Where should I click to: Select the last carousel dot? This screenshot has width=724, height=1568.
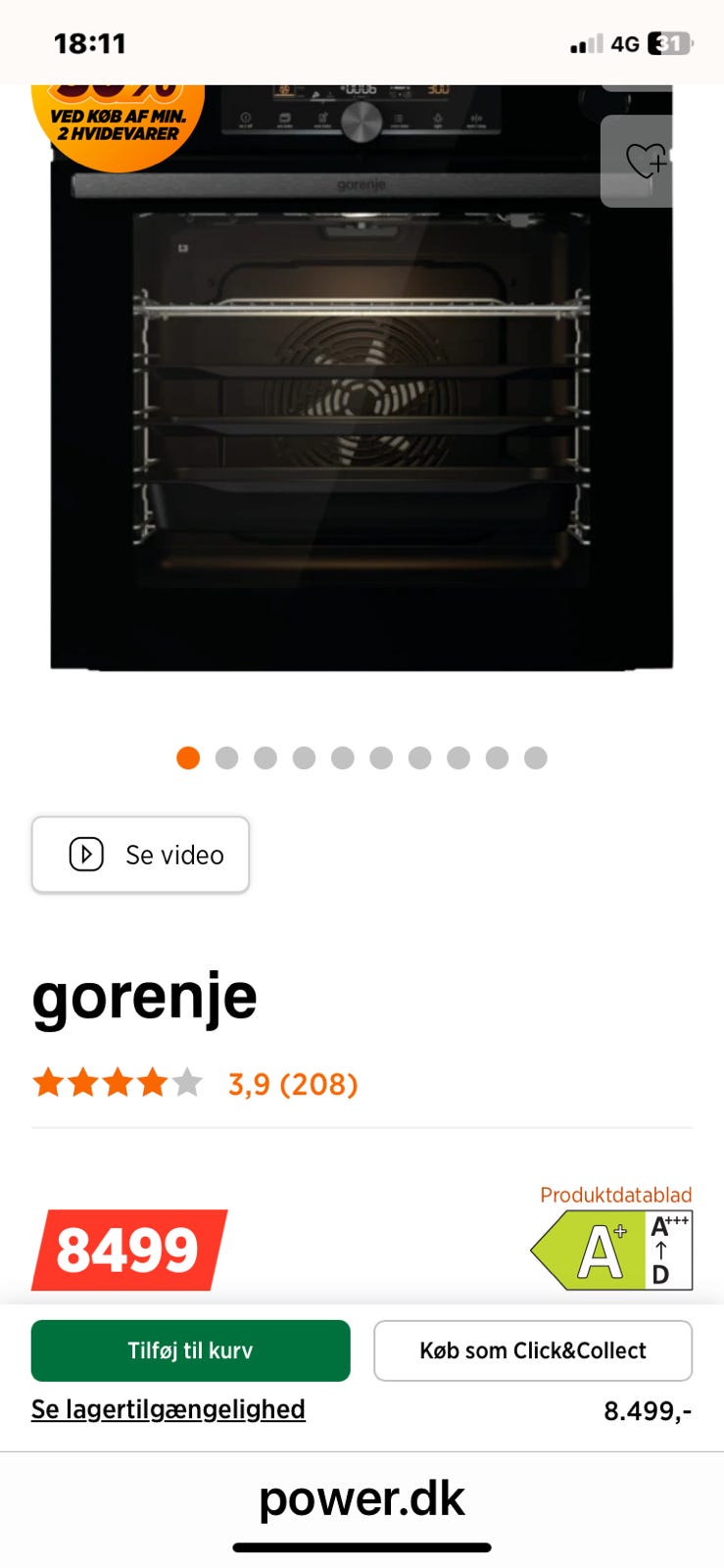coord(536,758)
